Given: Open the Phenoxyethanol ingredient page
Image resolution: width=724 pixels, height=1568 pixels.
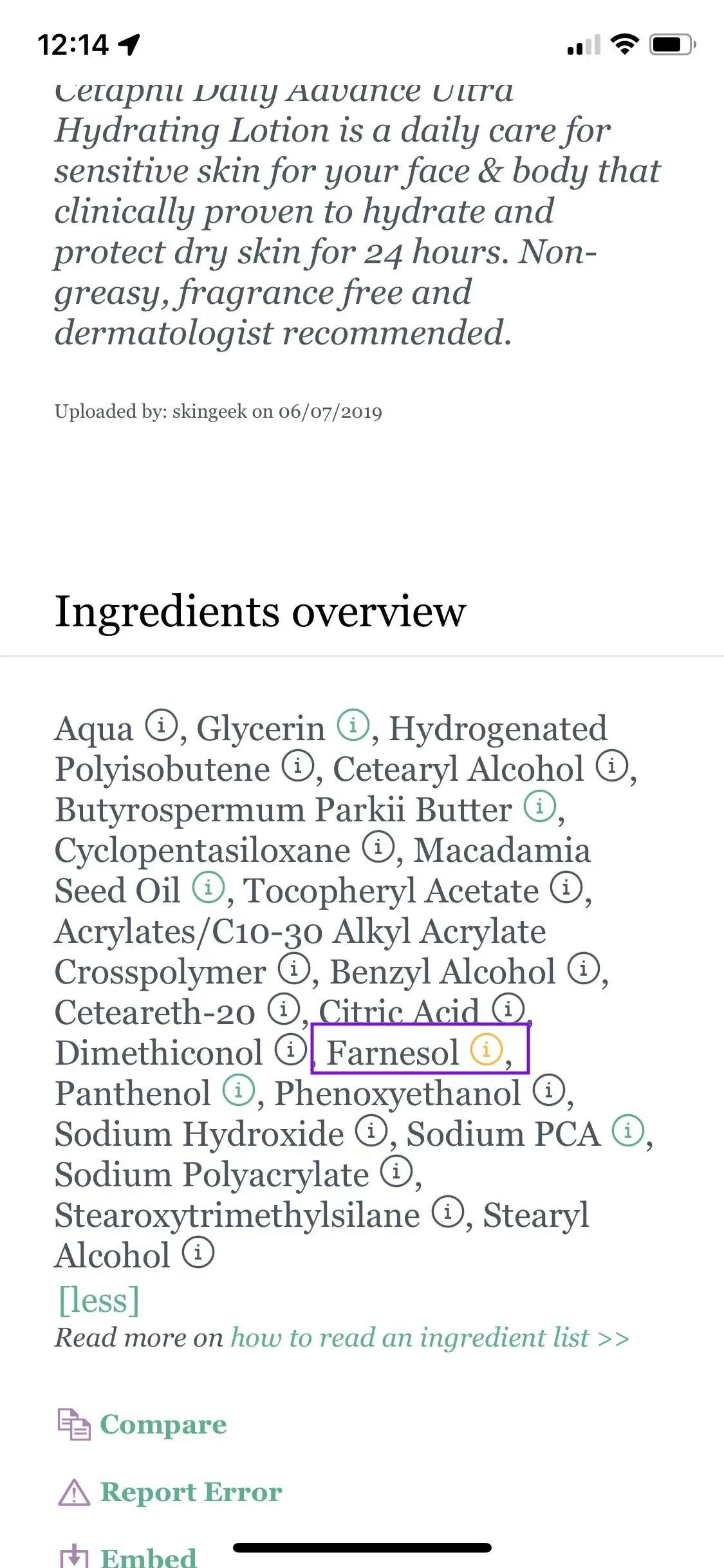Looking at the screenshot, I should 397,1093.
